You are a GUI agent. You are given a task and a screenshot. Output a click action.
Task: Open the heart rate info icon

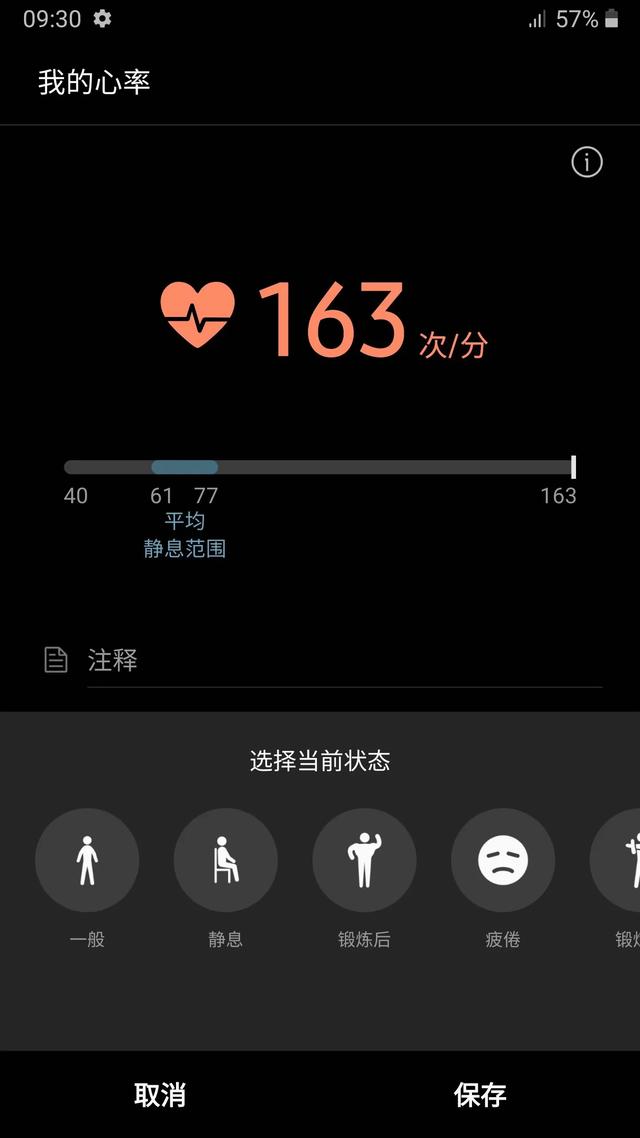(x=586, y=162)
